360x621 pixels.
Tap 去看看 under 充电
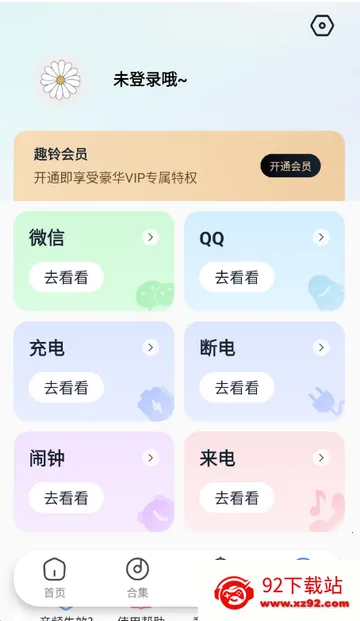point(66,387)
